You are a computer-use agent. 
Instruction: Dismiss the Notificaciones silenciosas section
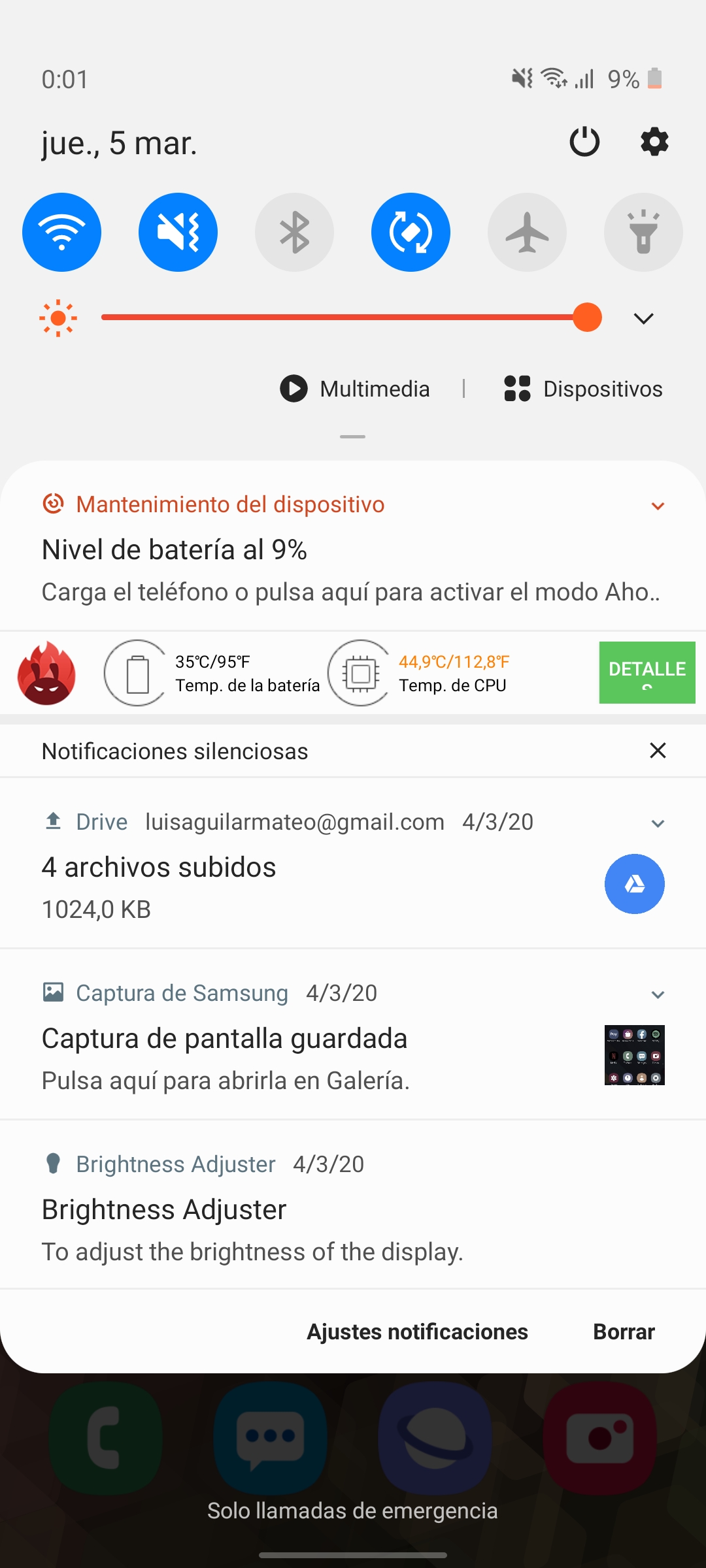(658, 750)
